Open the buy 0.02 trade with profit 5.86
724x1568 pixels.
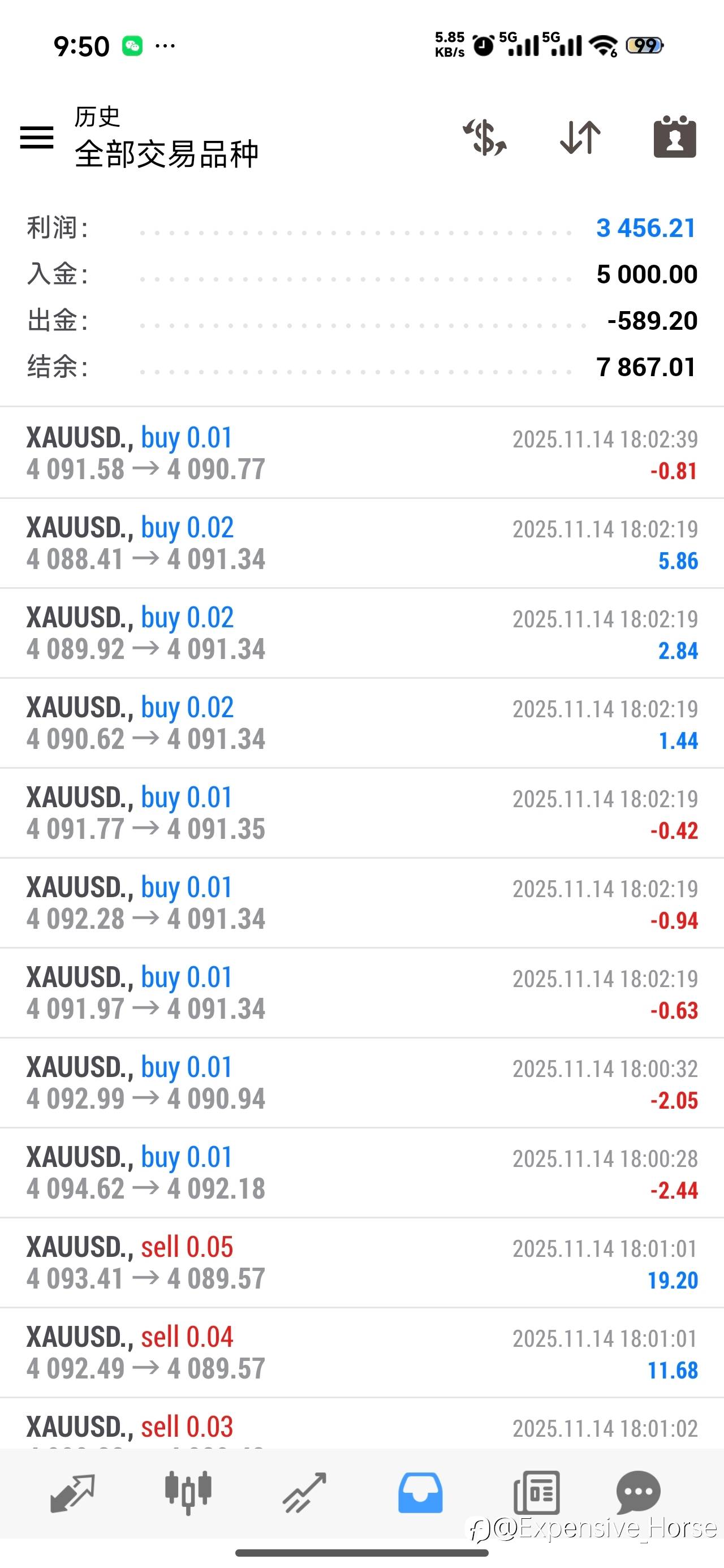pyautogui.click(x=361, y=543)
